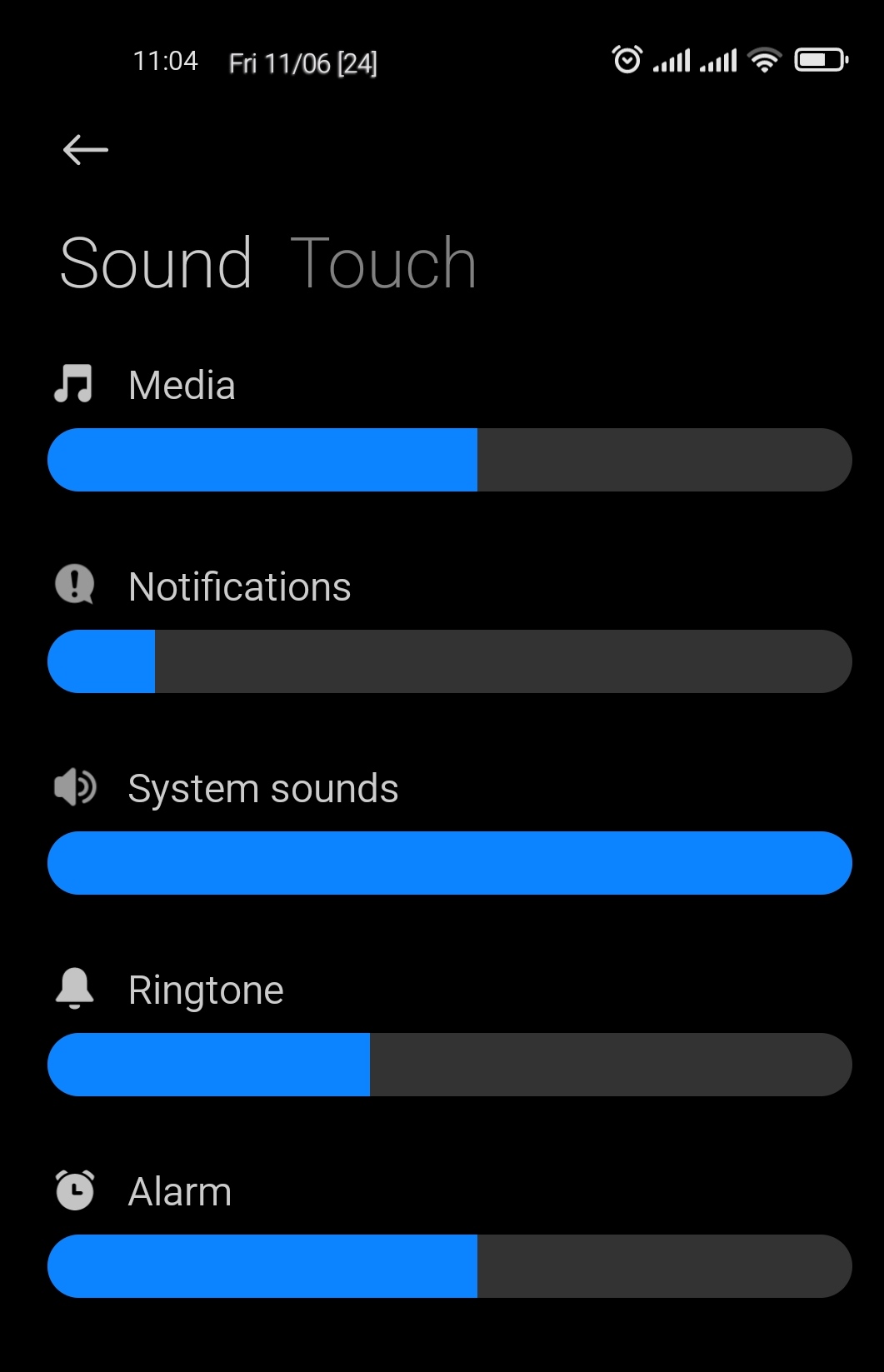The image size is (884, 1372).
Task: Set the System sounds volume slider
Action: coord(450,863)
